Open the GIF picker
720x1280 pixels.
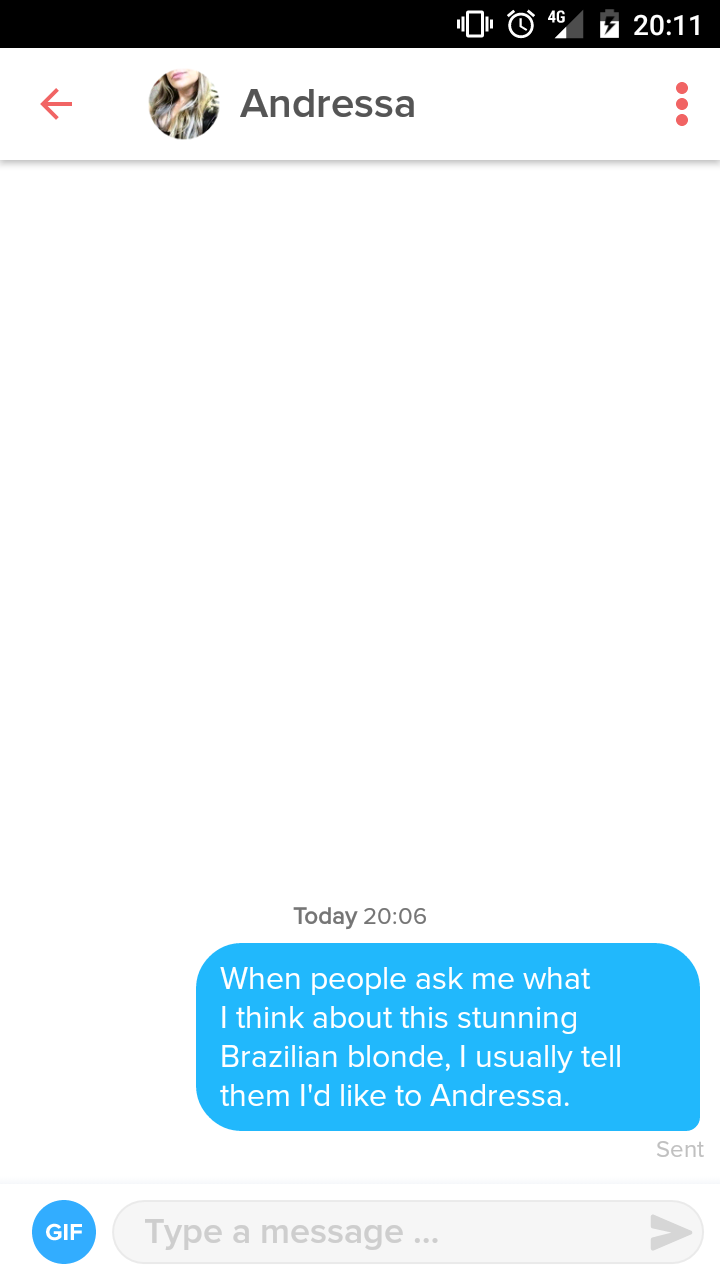(x=64, y=1232)
